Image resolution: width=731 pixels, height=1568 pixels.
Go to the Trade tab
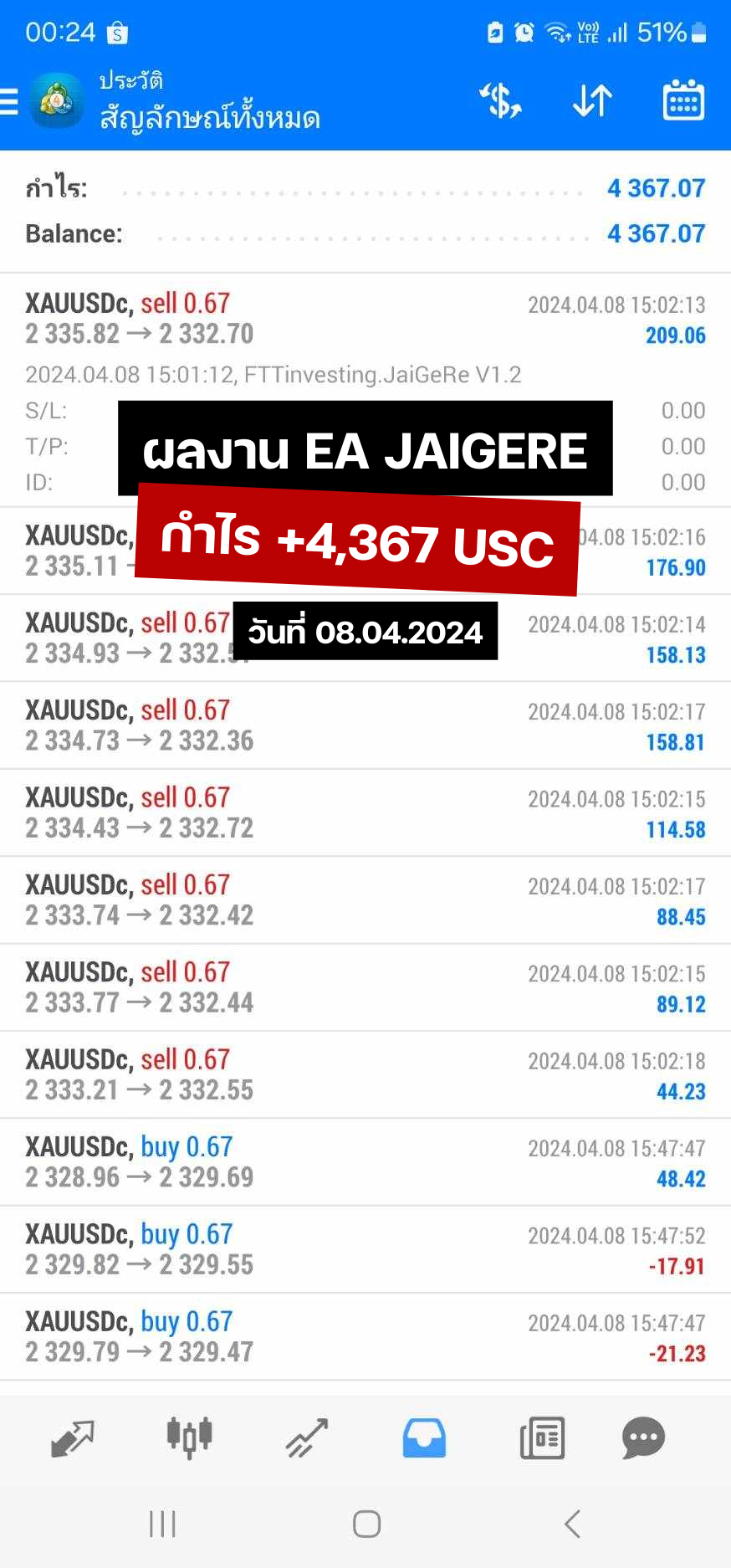[x=307, y=1438]
